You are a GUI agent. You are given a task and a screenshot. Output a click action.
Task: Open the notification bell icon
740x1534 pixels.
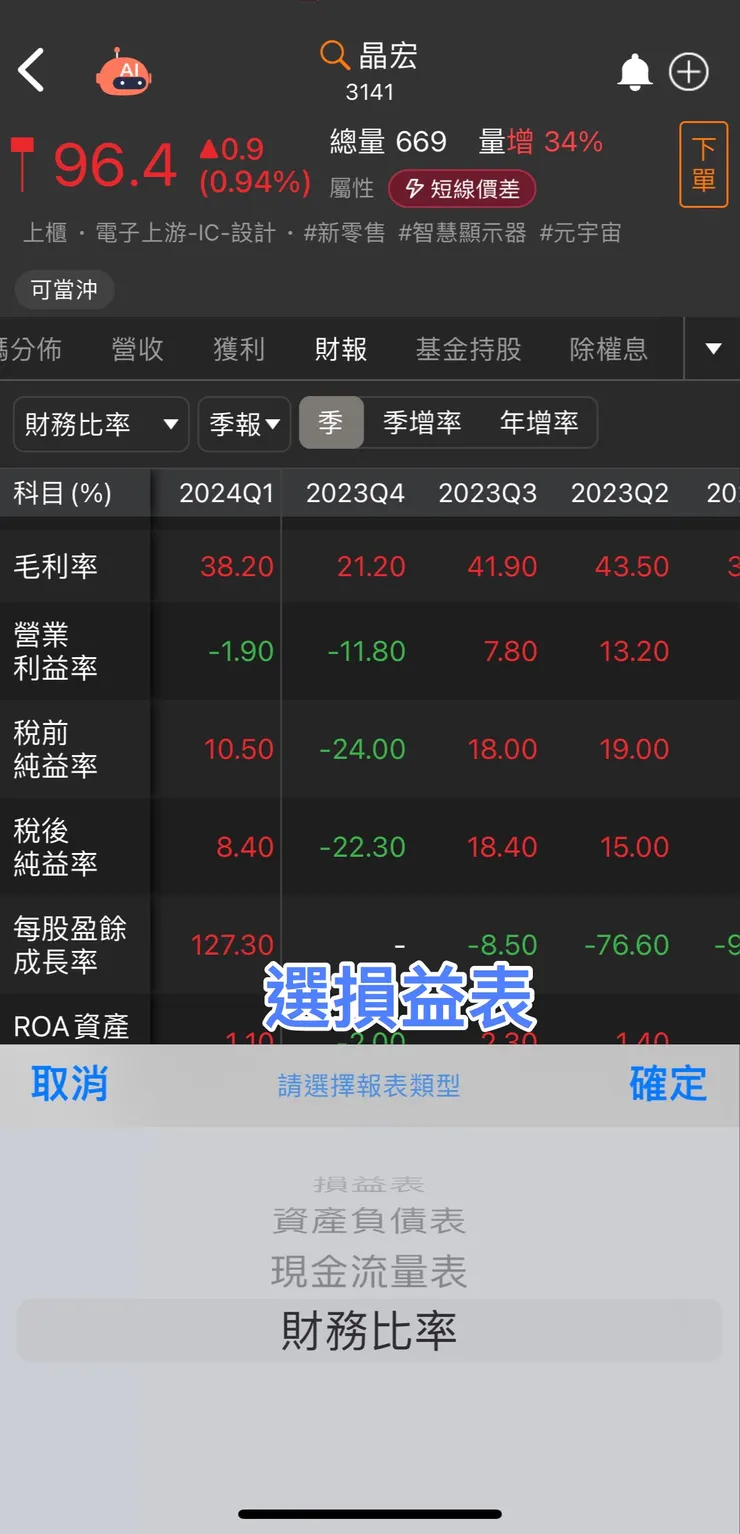tap(634, 71)
